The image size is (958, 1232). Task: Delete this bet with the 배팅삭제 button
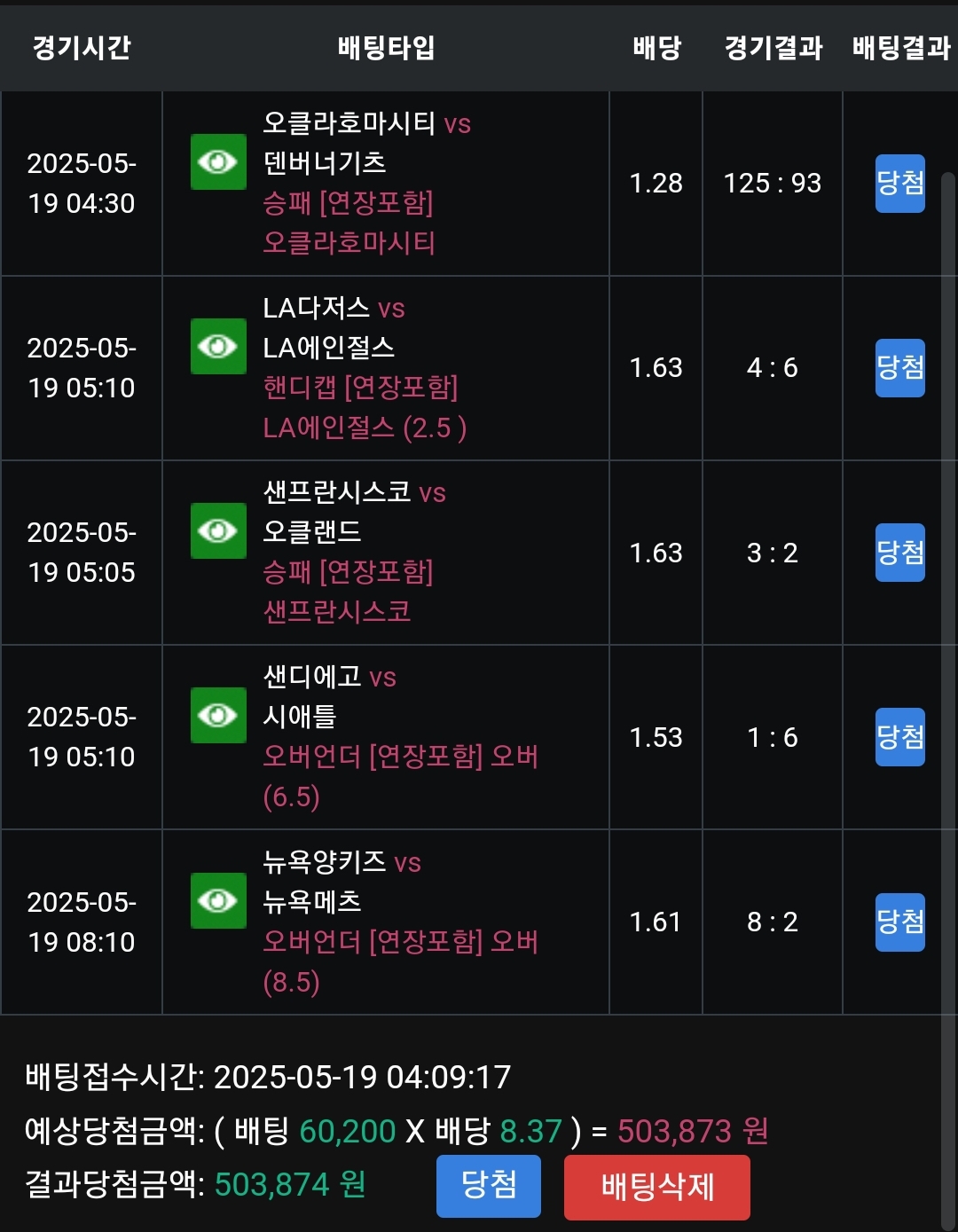[x=656, y=1187]
